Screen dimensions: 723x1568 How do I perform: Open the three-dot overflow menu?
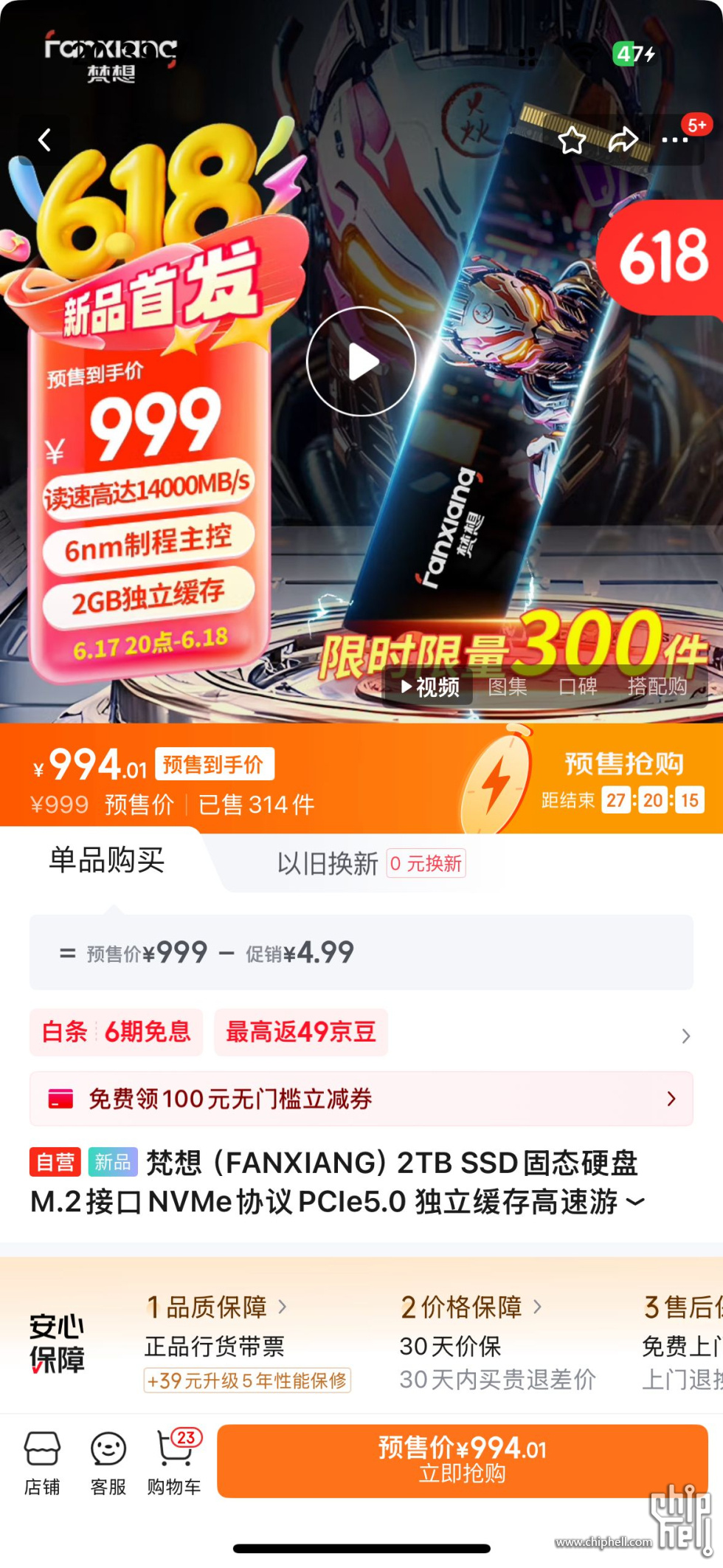click(x=675, y=140)
